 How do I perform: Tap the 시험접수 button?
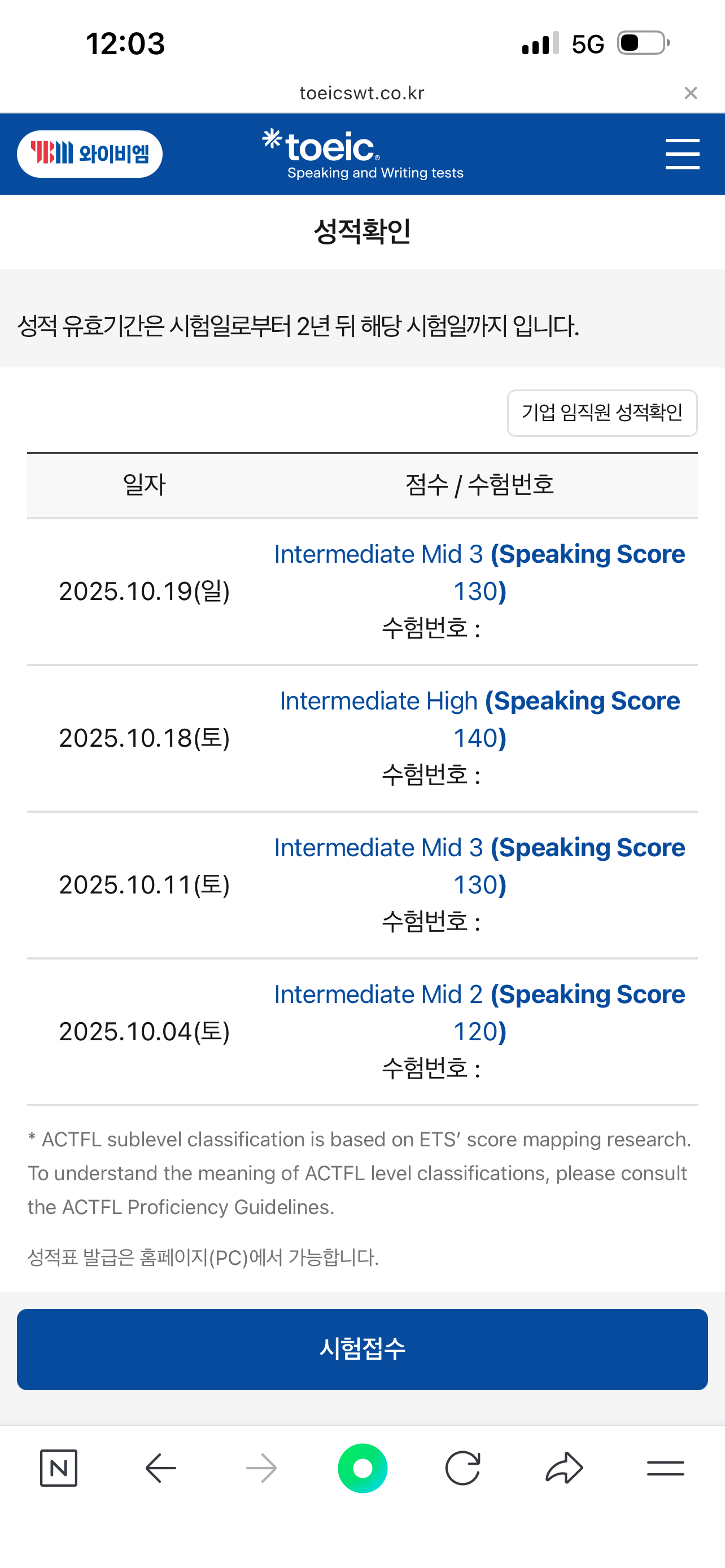click(x=362, y=1349)
